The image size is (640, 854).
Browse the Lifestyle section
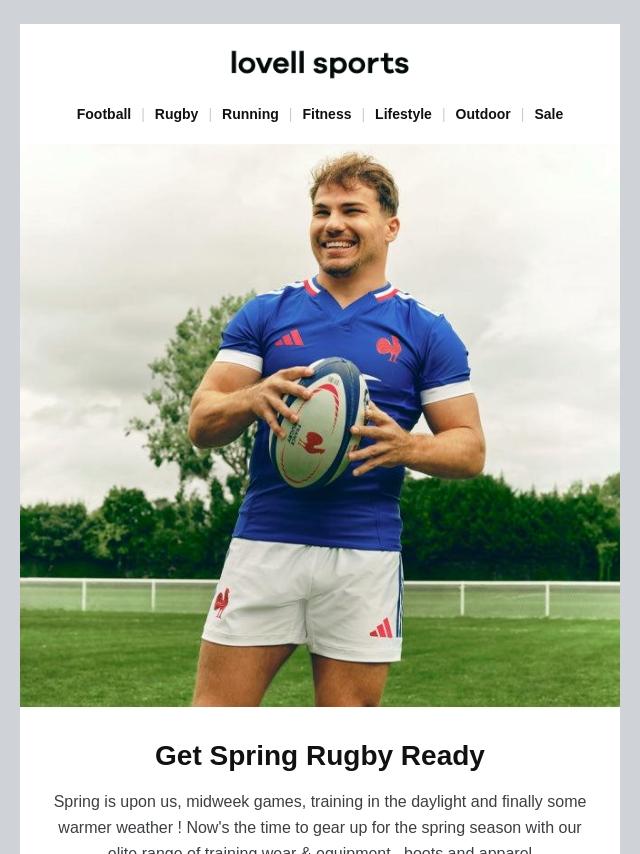403,114
